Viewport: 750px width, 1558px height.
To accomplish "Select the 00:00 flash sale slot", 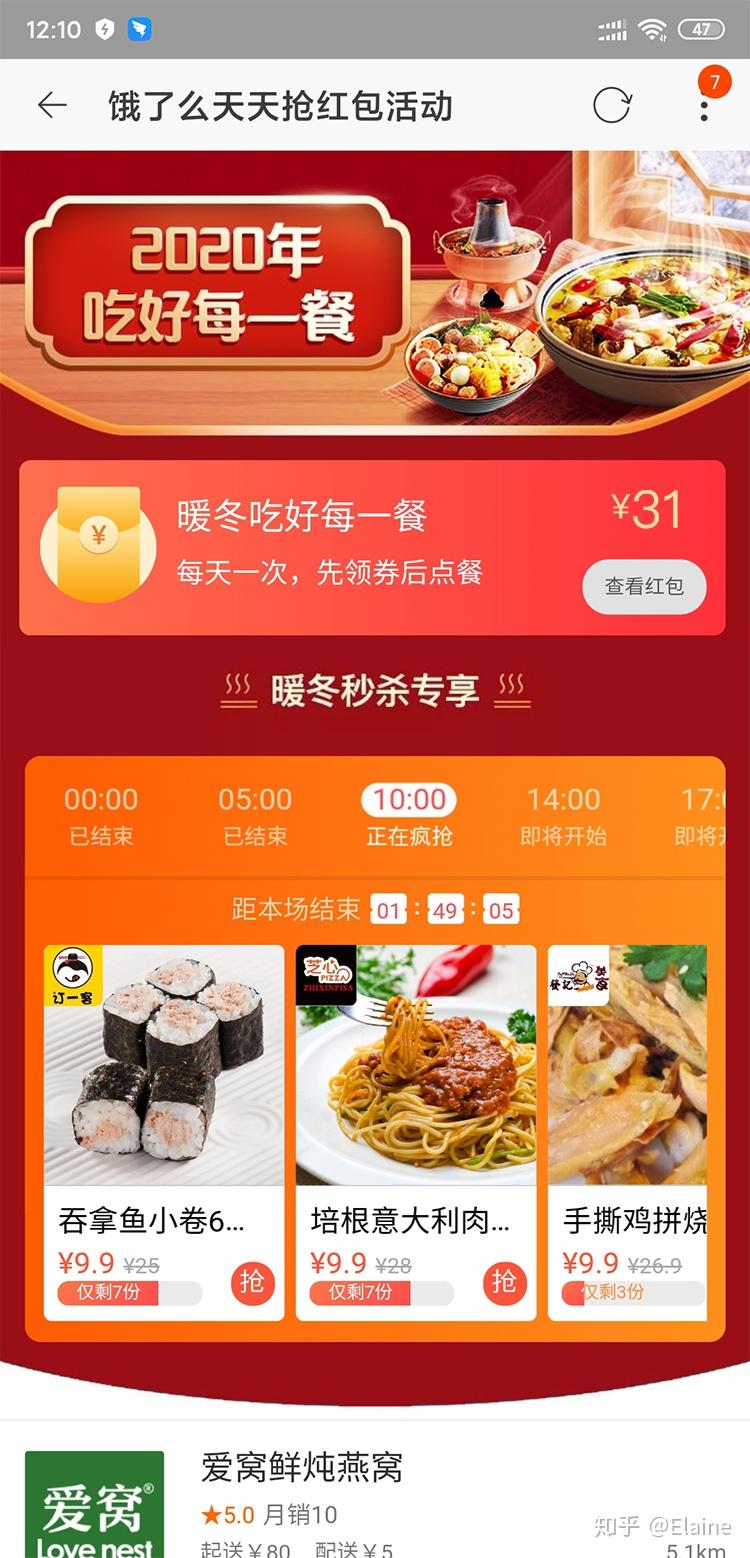I will [x=101, y=815].
